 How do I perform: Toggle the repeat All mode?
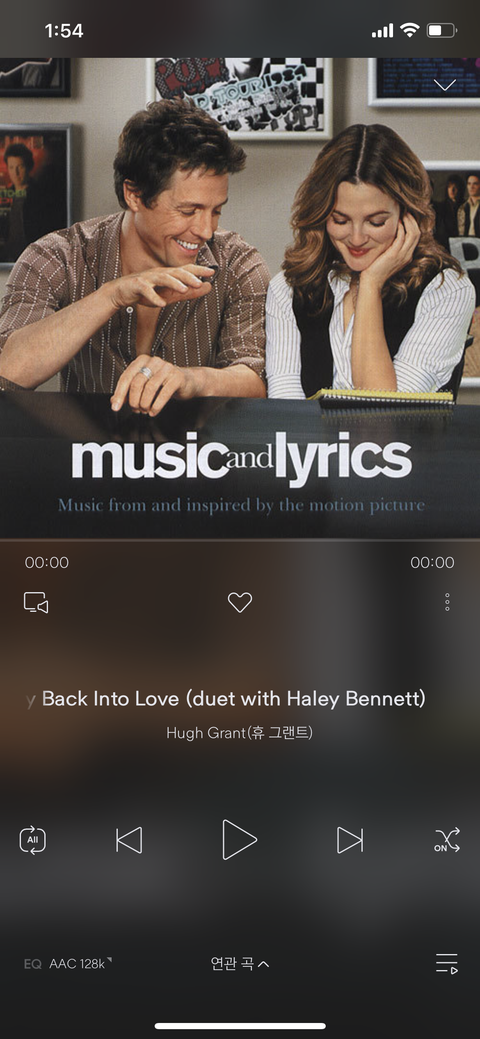[x=32, y=840]
